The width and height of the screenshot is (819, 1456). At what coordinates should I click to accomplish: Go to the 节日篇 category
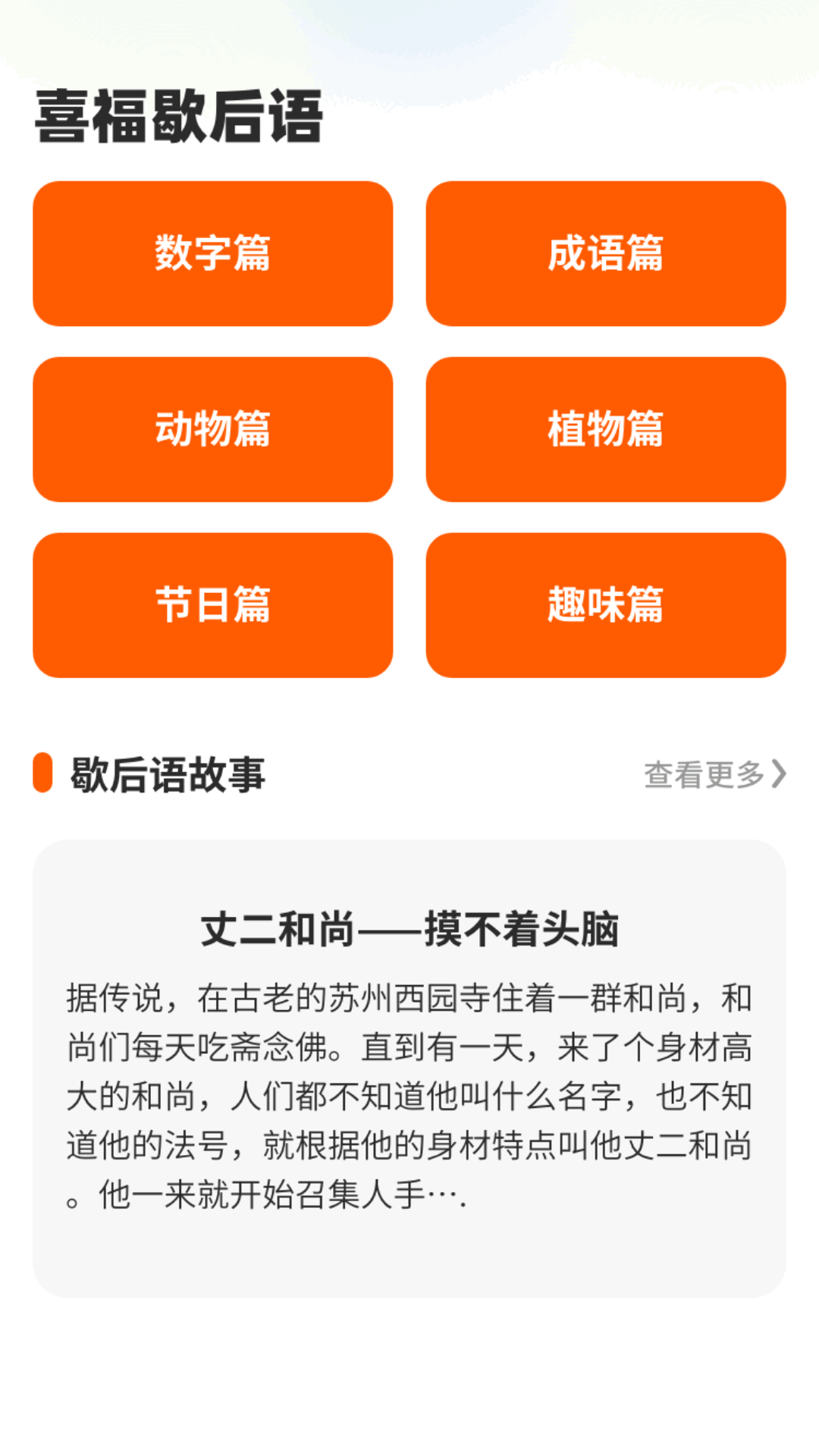[212, 605]
